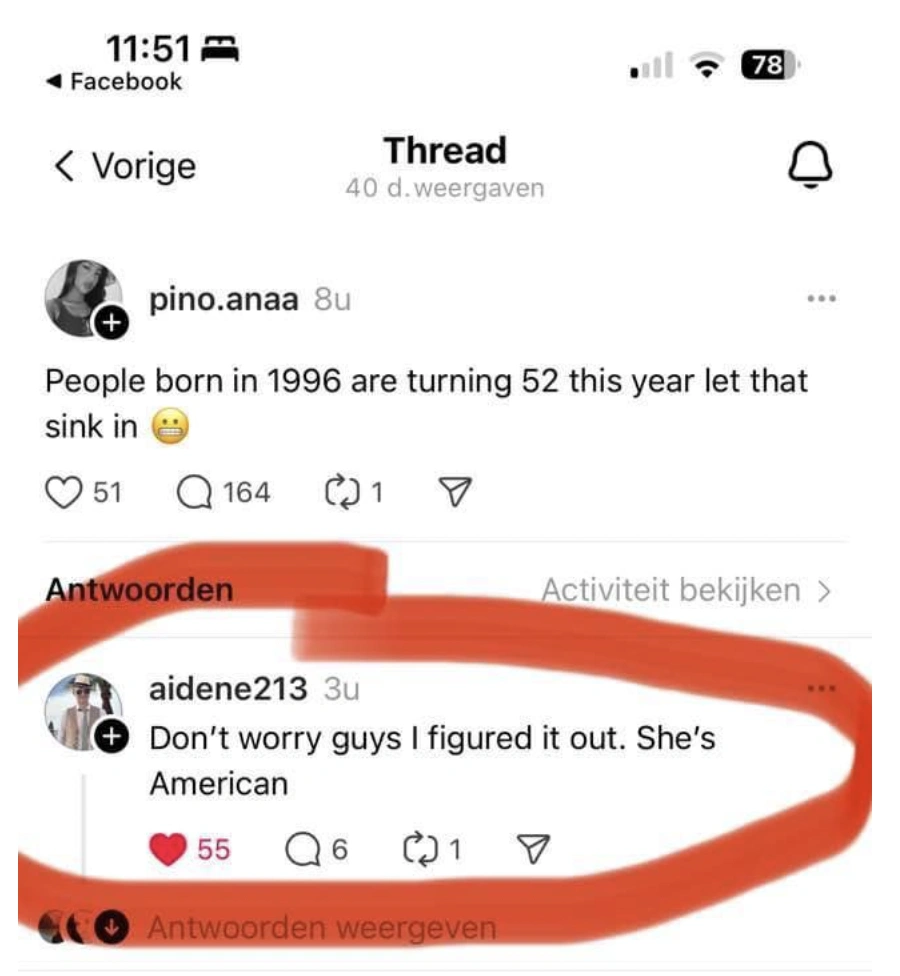Open the pino.anaa profile username
The image size is (900, 976).
point(223,298)
